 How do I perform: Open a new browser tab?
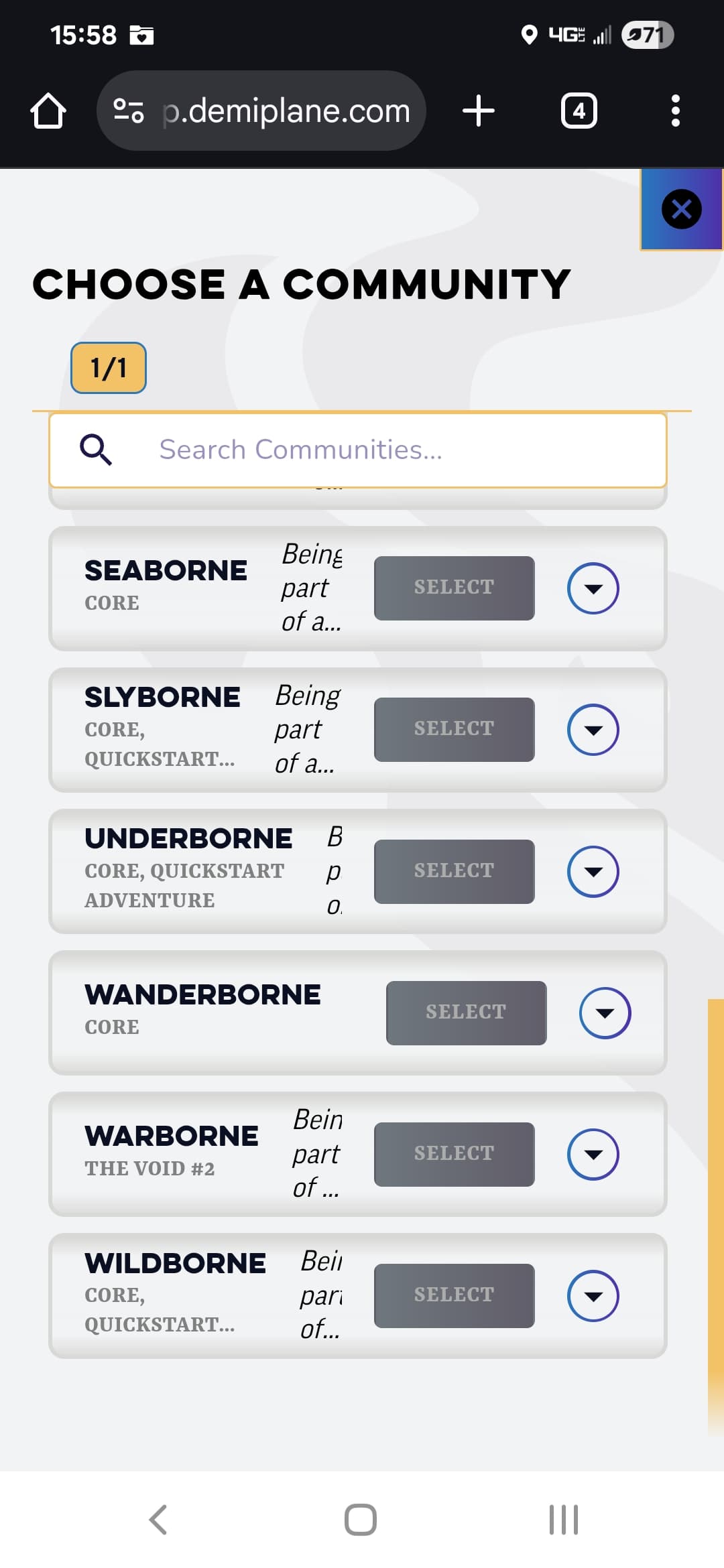pos(479,111)
